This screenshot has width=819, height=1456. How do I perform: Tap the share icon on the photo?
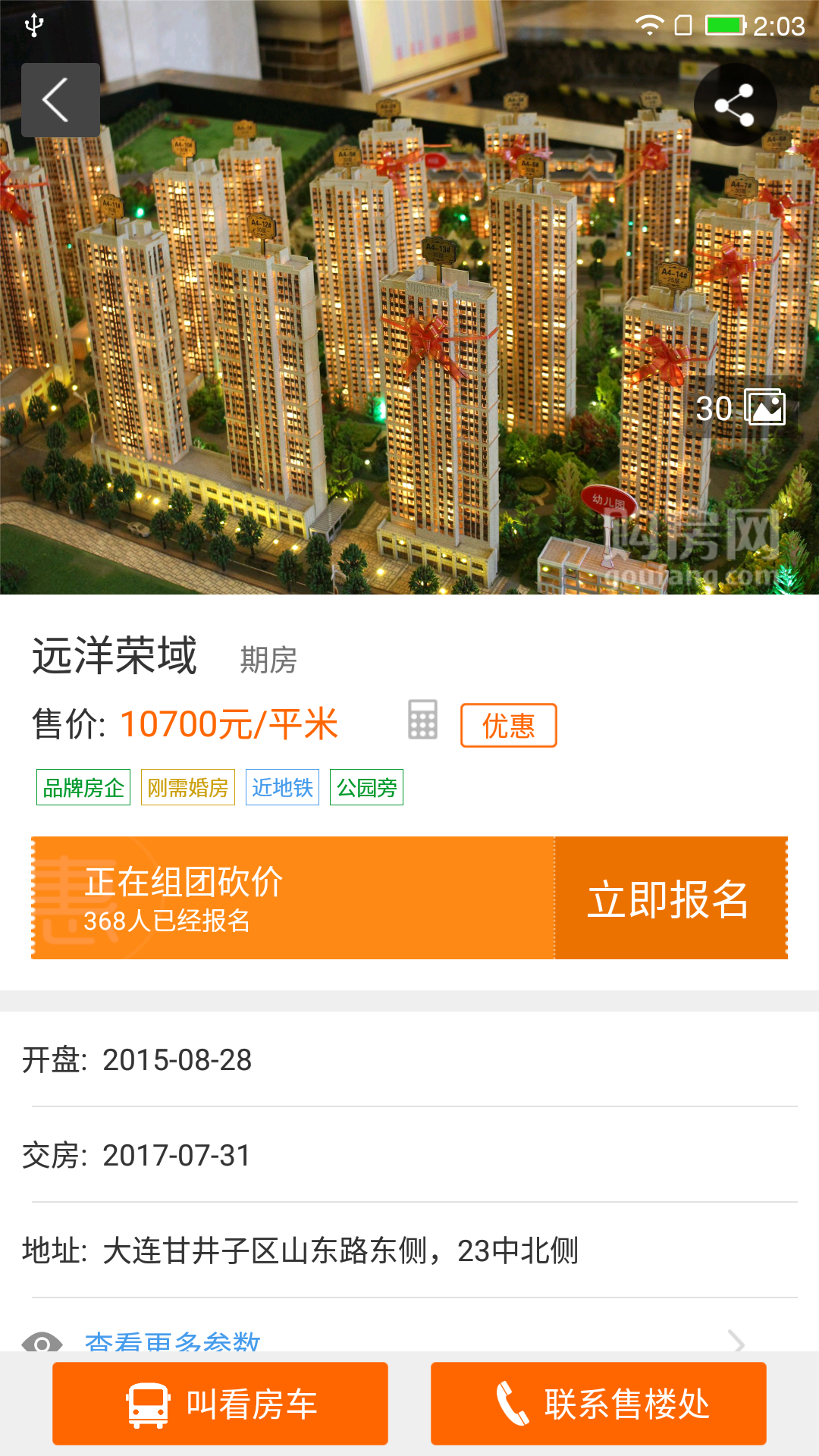[736, 103]
